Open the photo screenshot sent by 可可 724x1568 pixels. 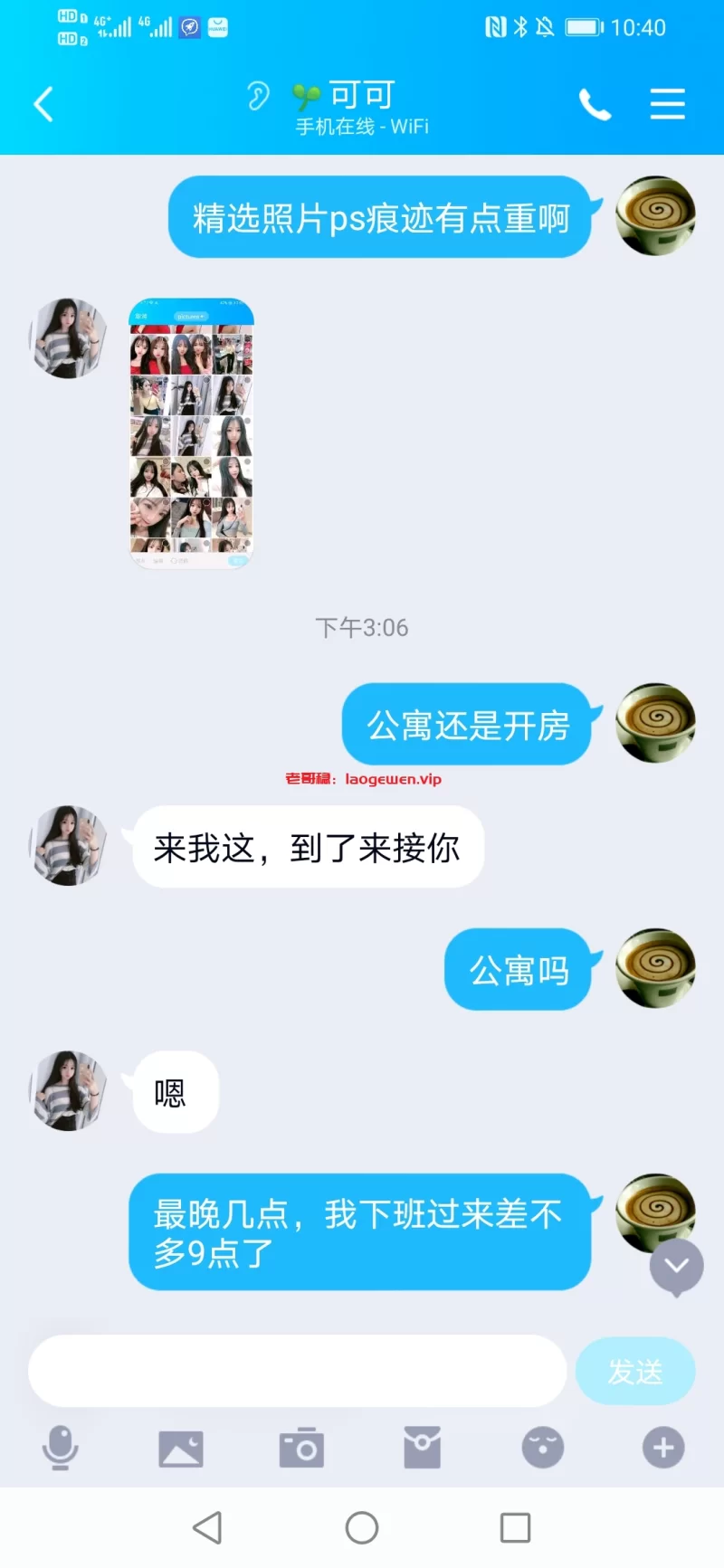(191, 433)
